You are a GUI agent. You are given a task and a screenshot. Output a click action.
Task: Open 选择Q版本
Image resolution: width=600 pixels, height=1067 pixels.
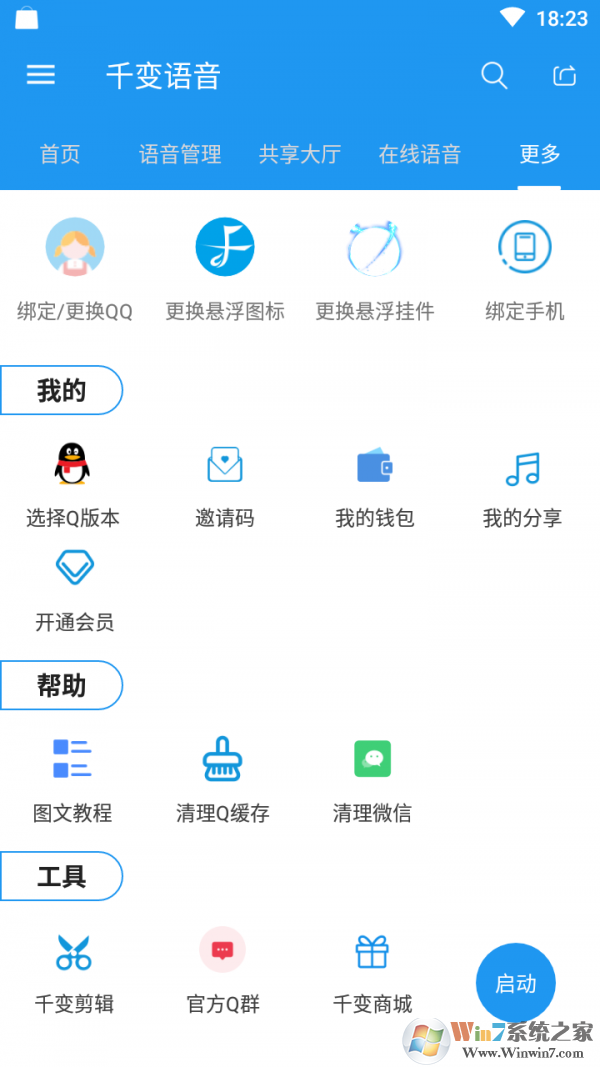pos(73,485)
